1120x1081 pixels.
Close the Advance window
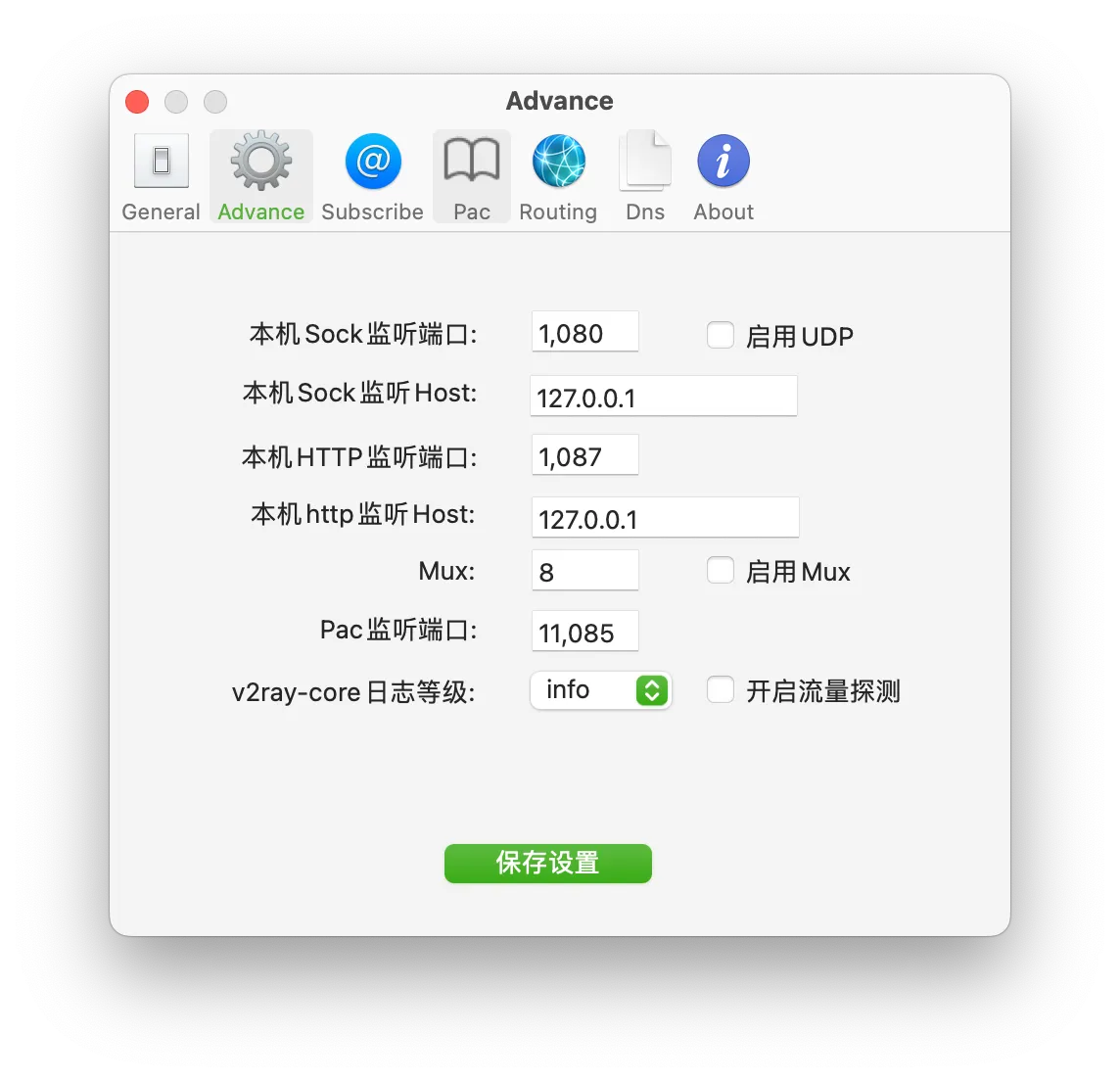coord(137,102)
